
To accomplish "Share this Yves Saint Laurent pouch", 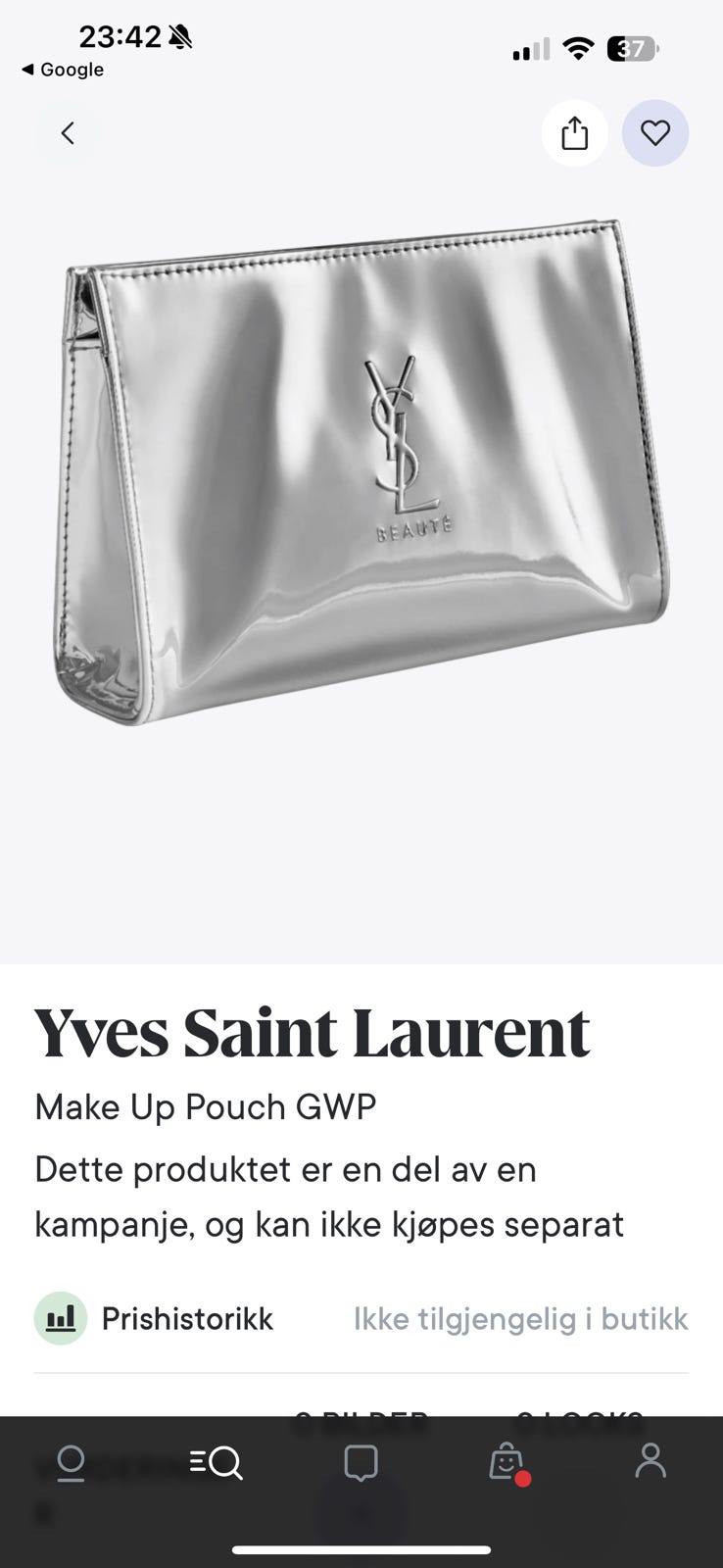I will 575,133.
